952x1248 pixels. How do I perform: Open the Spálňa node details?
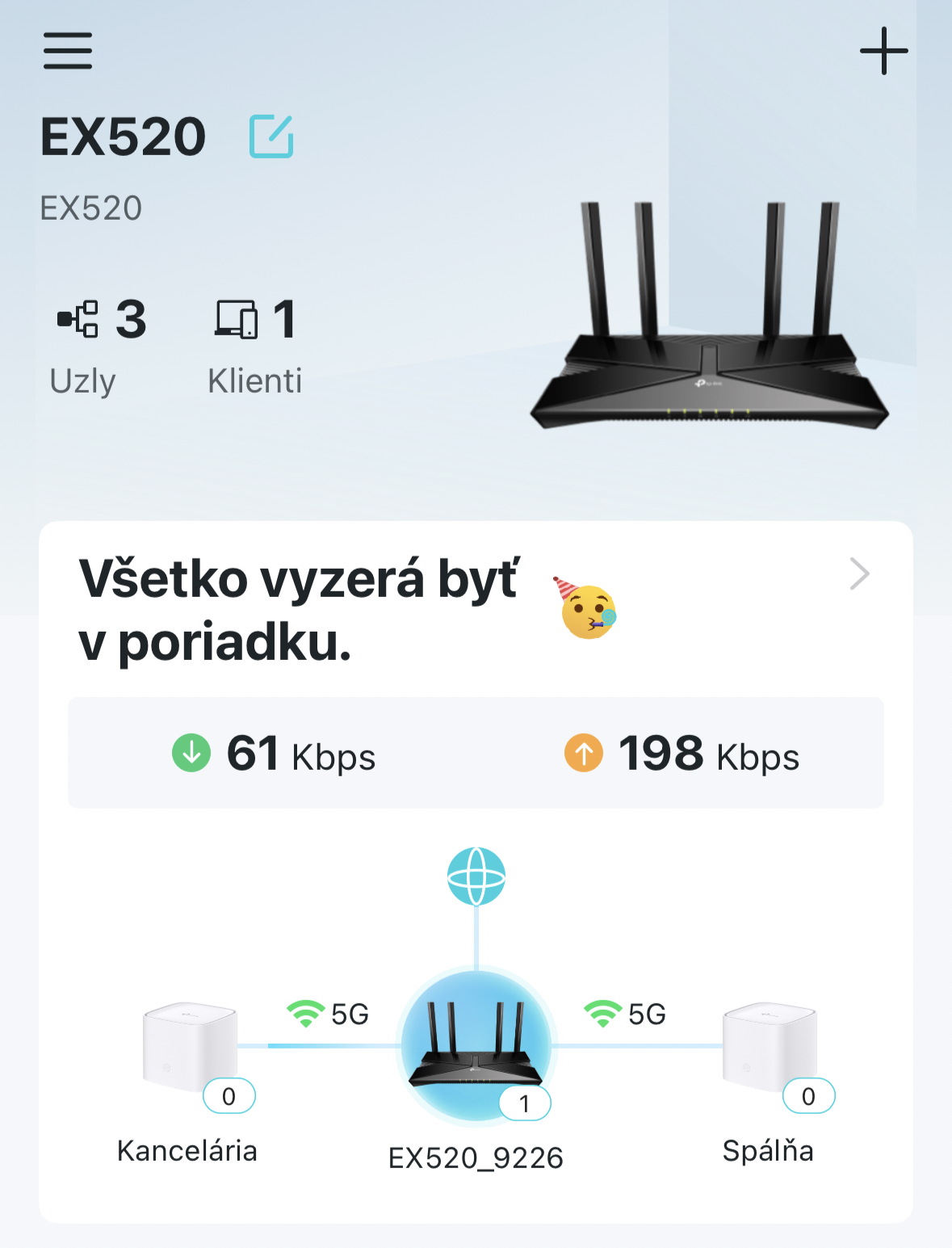coord(770,1050)
